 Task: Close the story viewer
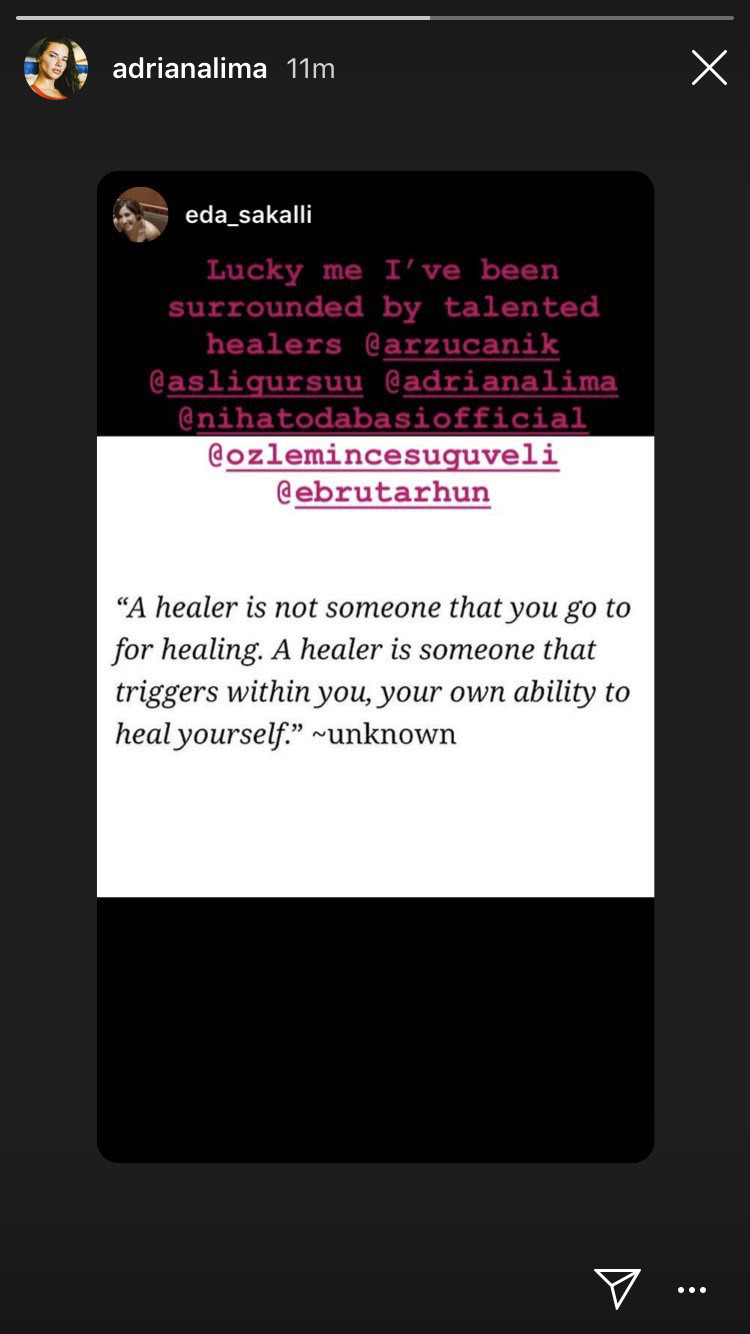click(x=709, y=68)
